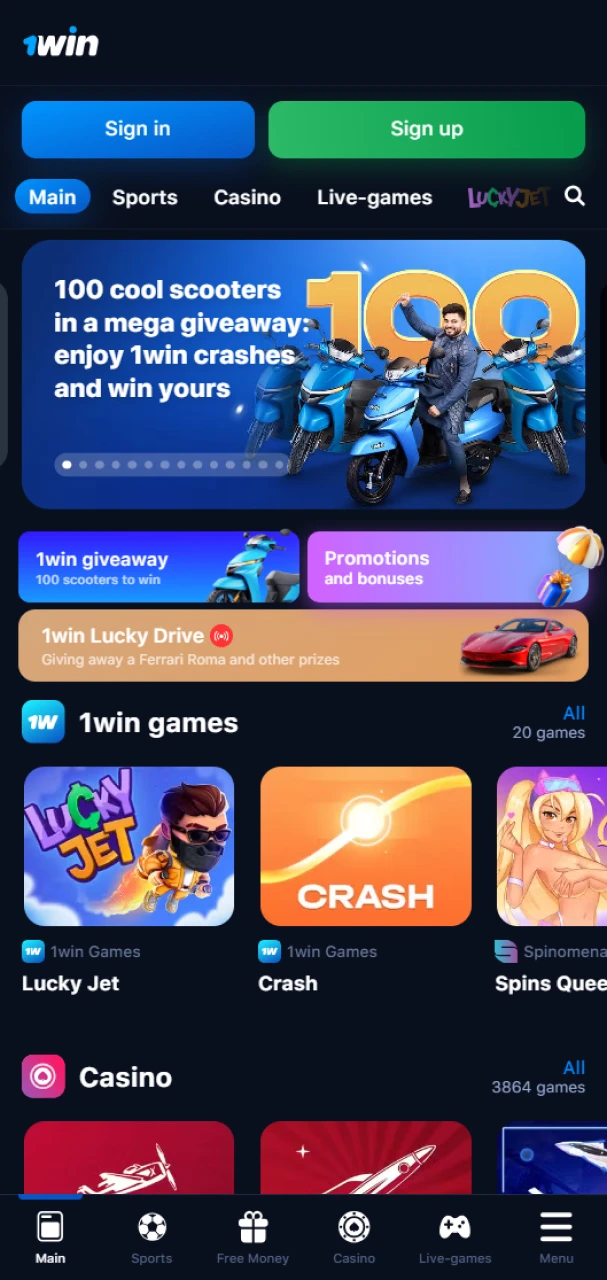Open the 1win Lucky Drive banner

pos(303,646)
